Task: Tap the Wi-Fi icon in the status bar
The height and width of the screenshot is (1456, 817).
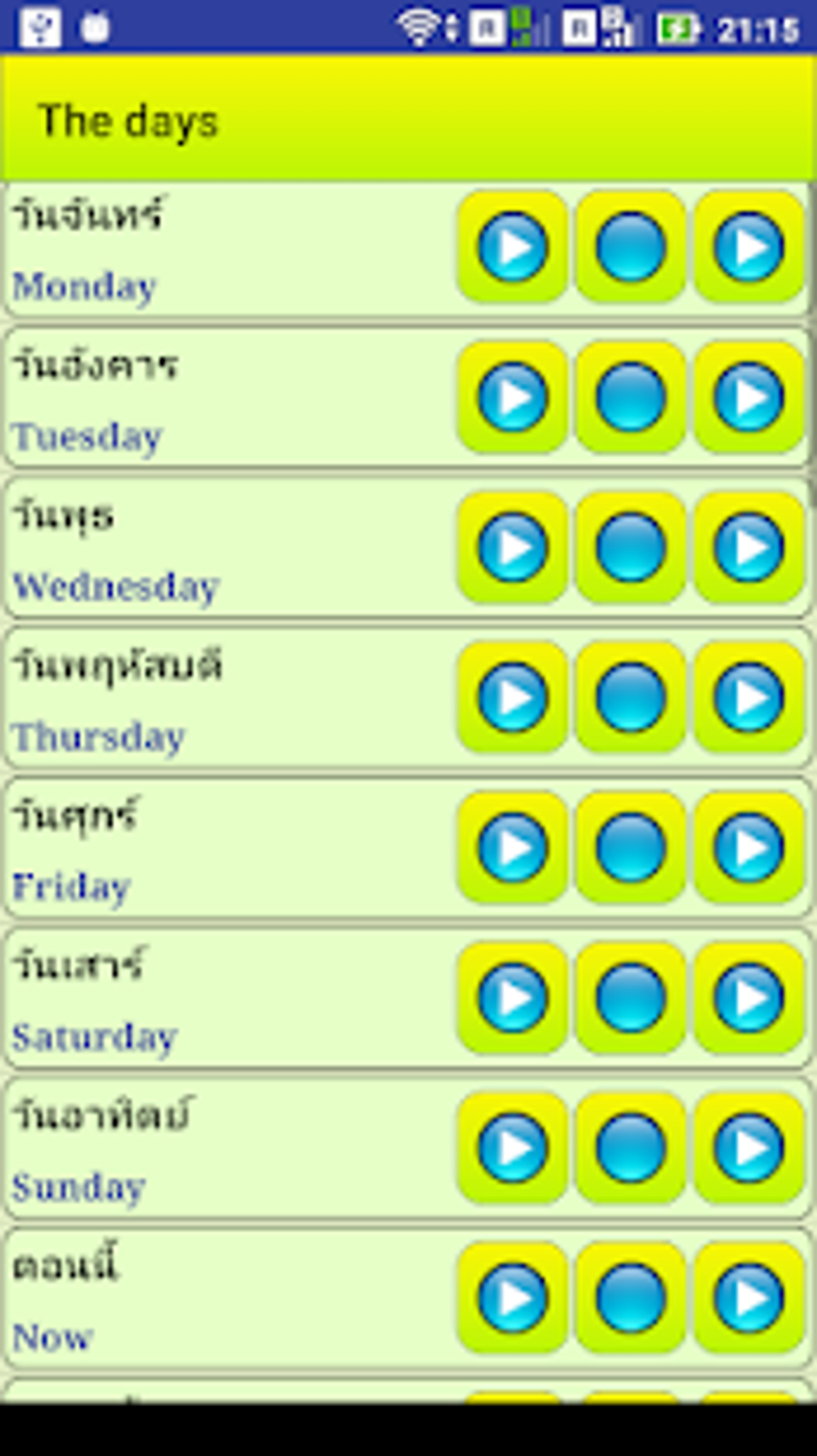Action: click(416, 24)
